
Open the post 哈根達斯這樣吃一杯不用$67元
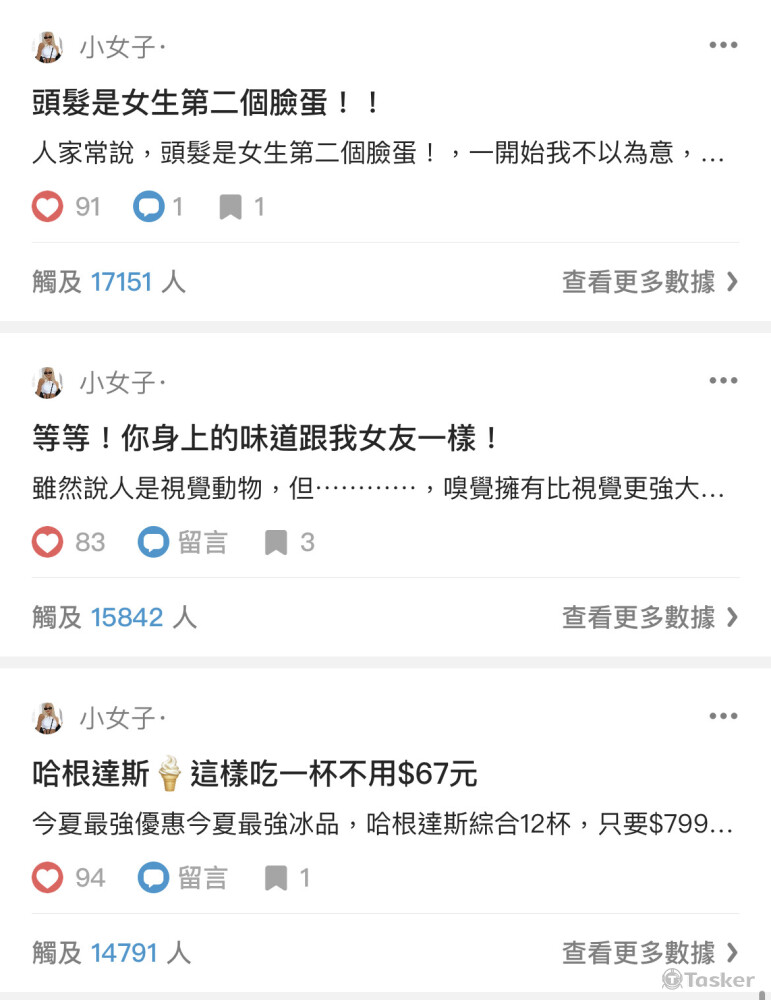pos(255,773)
